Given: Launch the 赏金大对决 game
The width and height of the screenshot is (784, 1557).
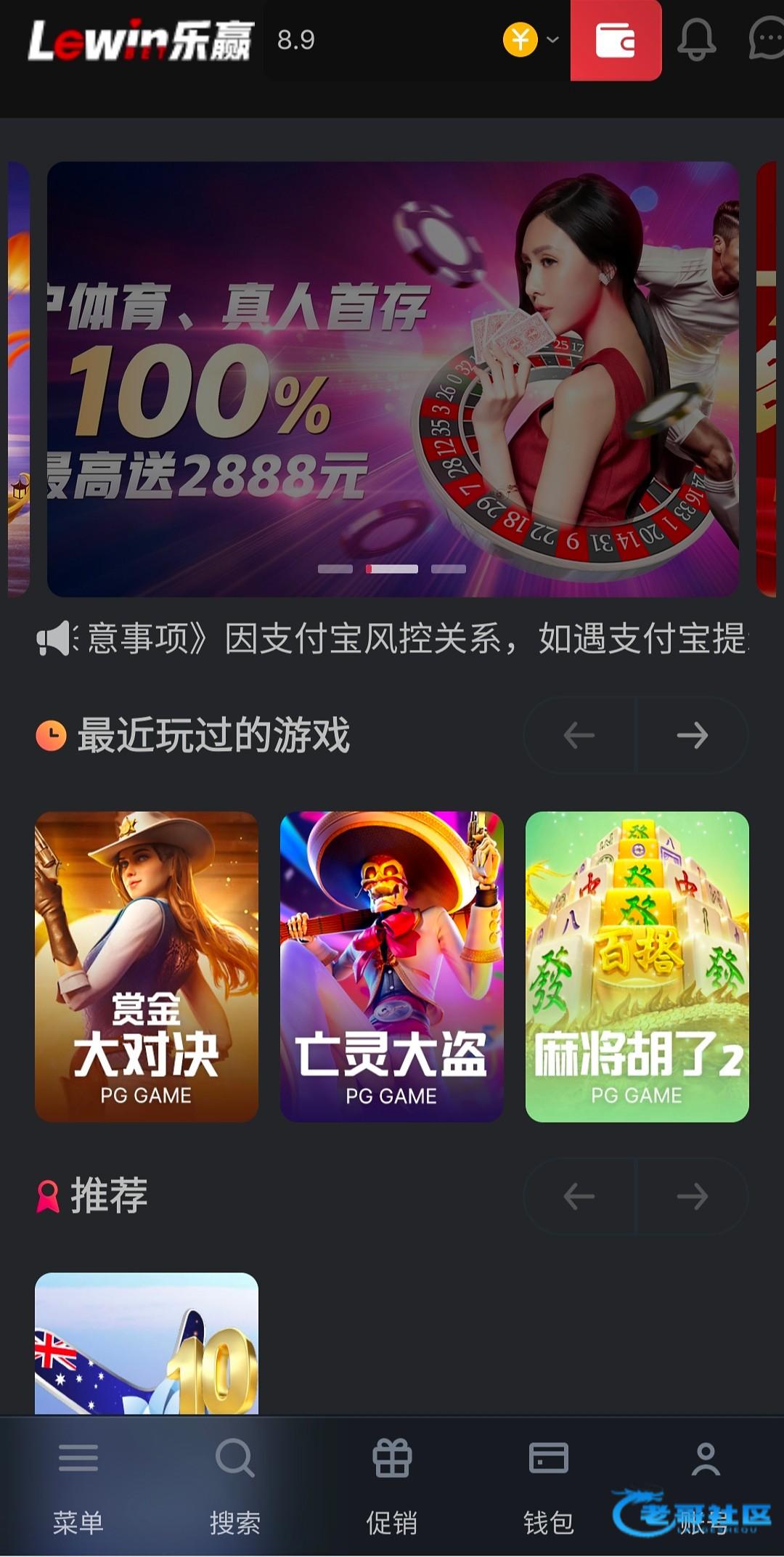Looking at the screenshot, I should coord(147,966).
